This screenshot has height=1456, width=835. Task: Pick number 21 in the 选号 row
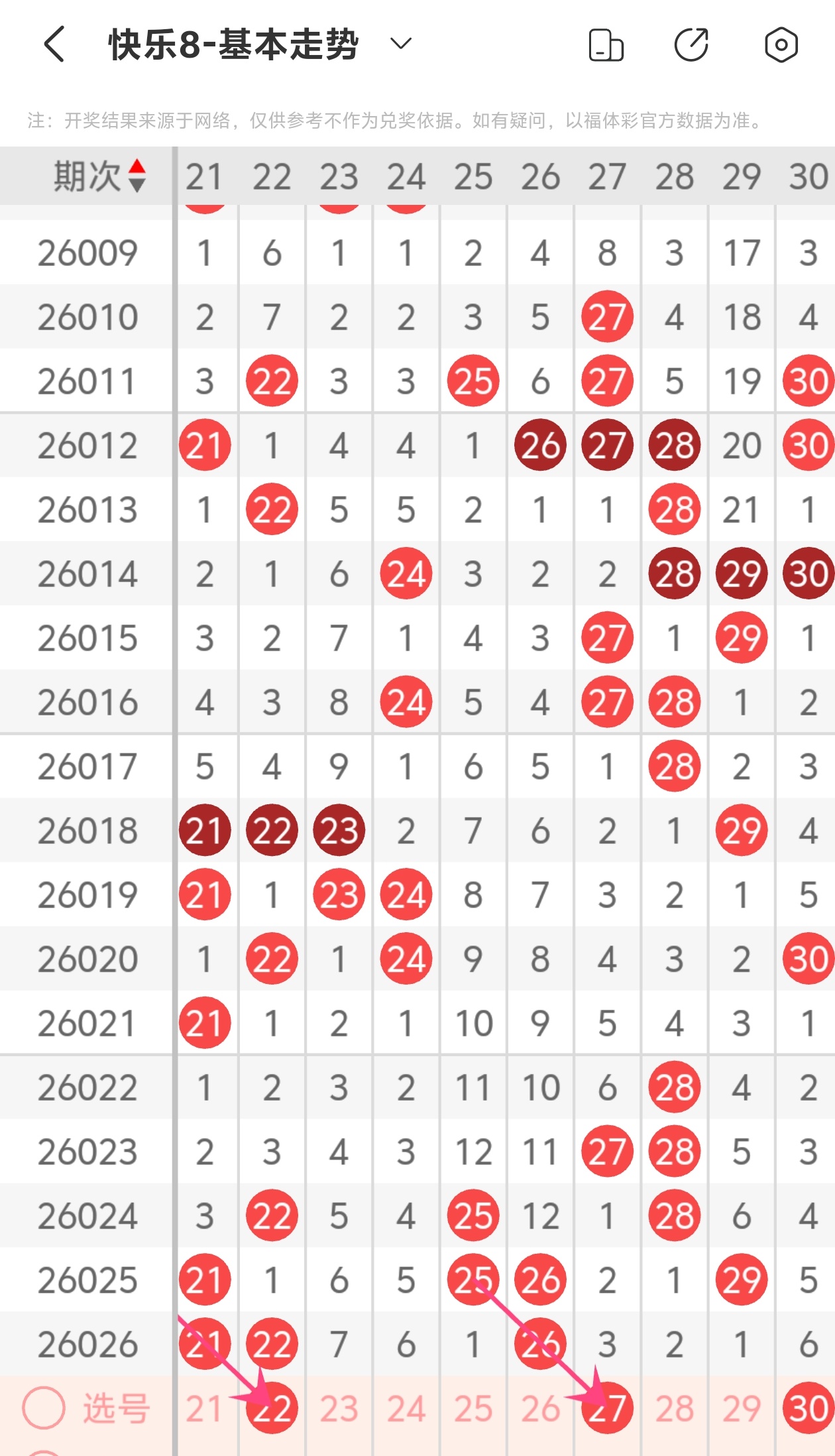[204, 1408]
